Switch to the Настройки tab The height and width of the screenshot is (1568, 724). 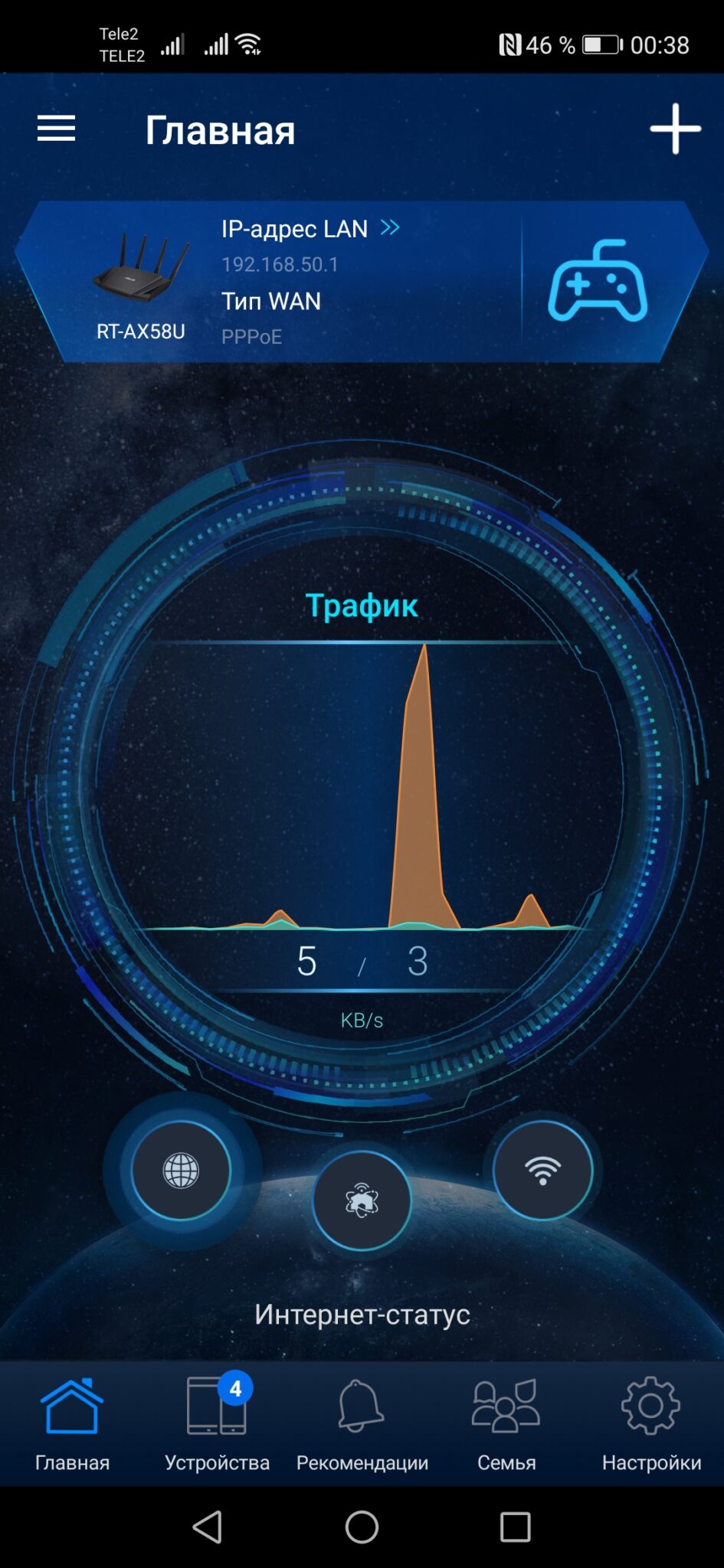coord(651,1424)
